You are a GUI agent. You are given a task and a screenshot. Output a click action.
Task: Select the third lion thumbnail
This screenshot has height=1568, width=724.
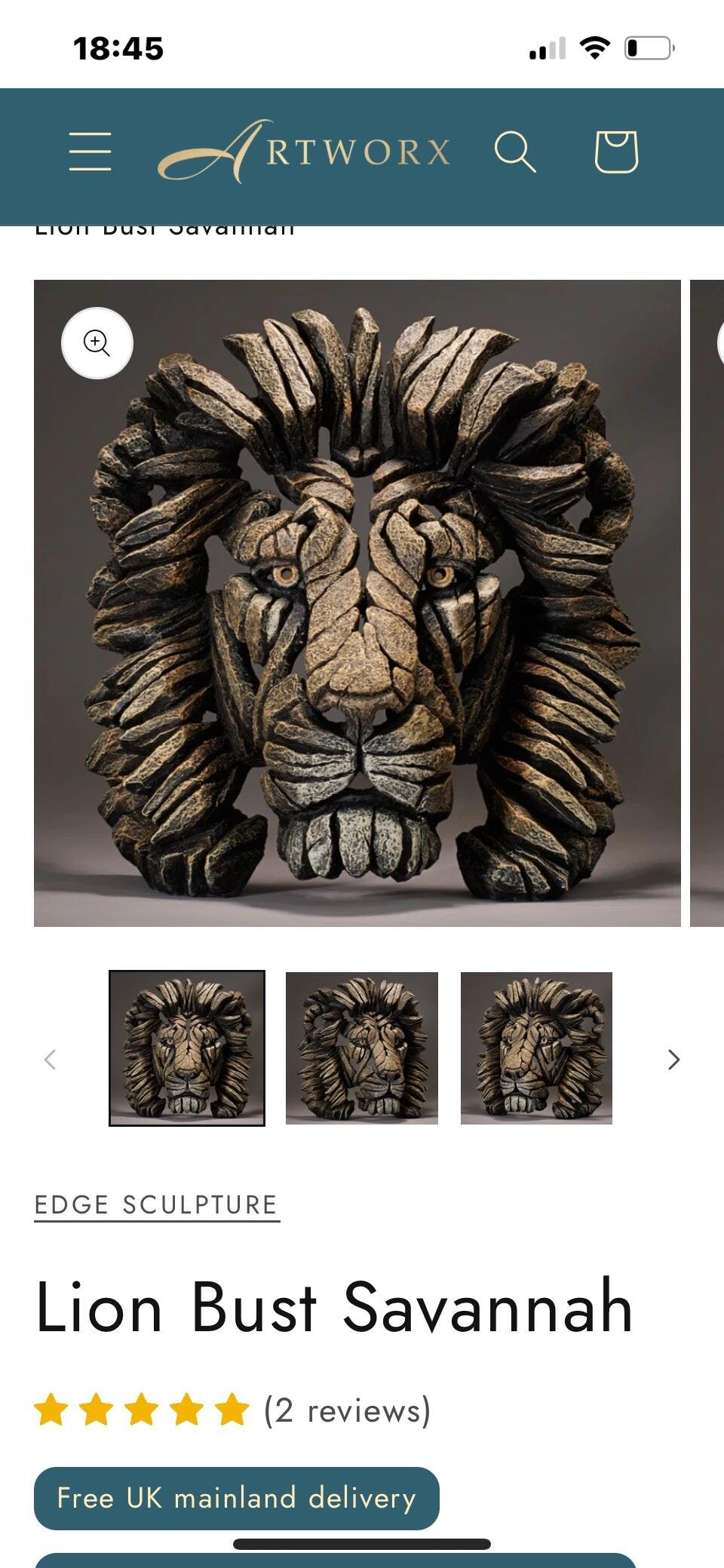pos(536,1048)
